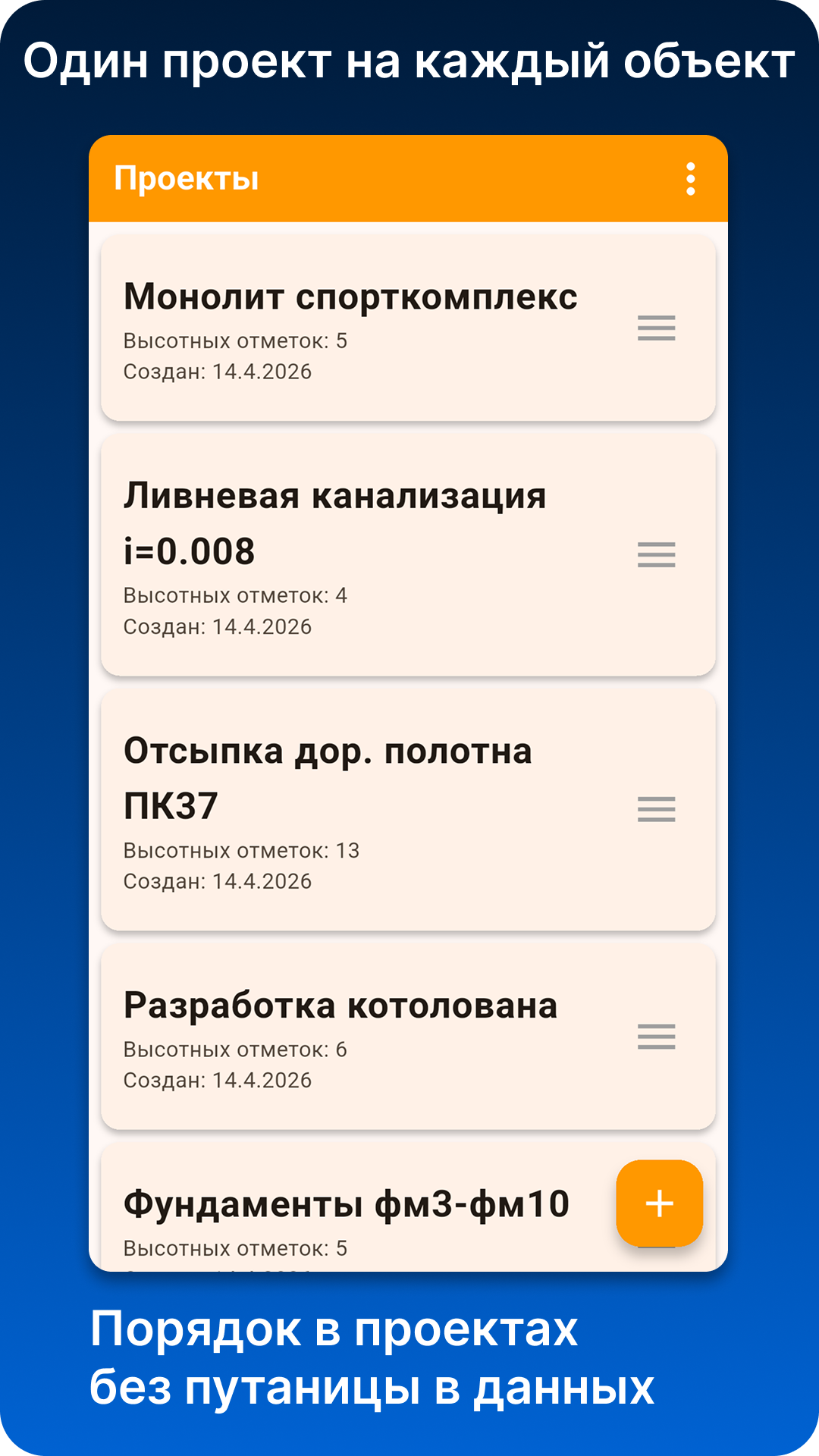The height and width of the screenshot is (1456, 819).
Task: Click the drag handle on Монолит спорткомплекс
Action: (x=657, y=329)
